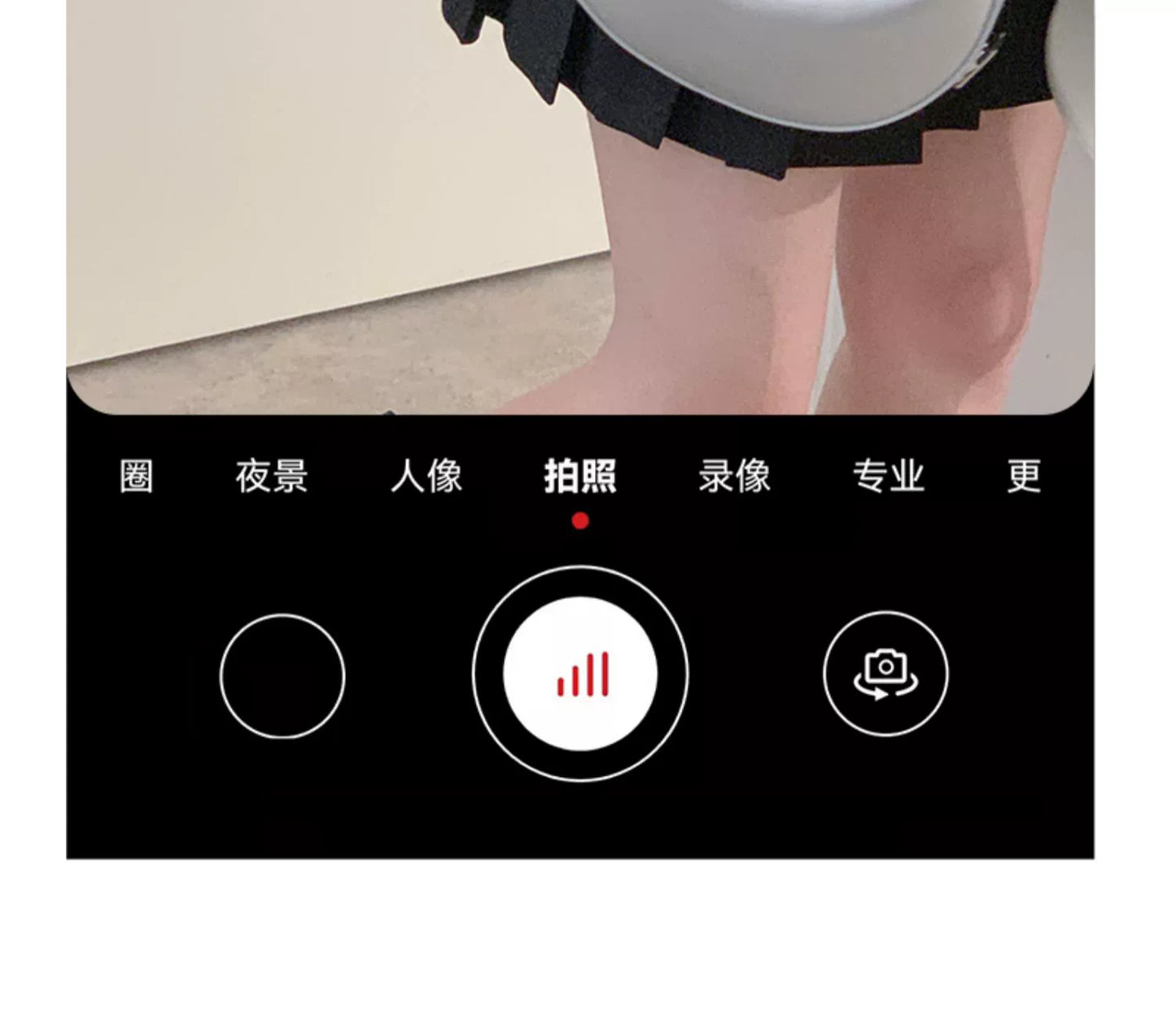Open the 专业 pro mode
Viewport: 1176px width, 1017px height.
888,476
